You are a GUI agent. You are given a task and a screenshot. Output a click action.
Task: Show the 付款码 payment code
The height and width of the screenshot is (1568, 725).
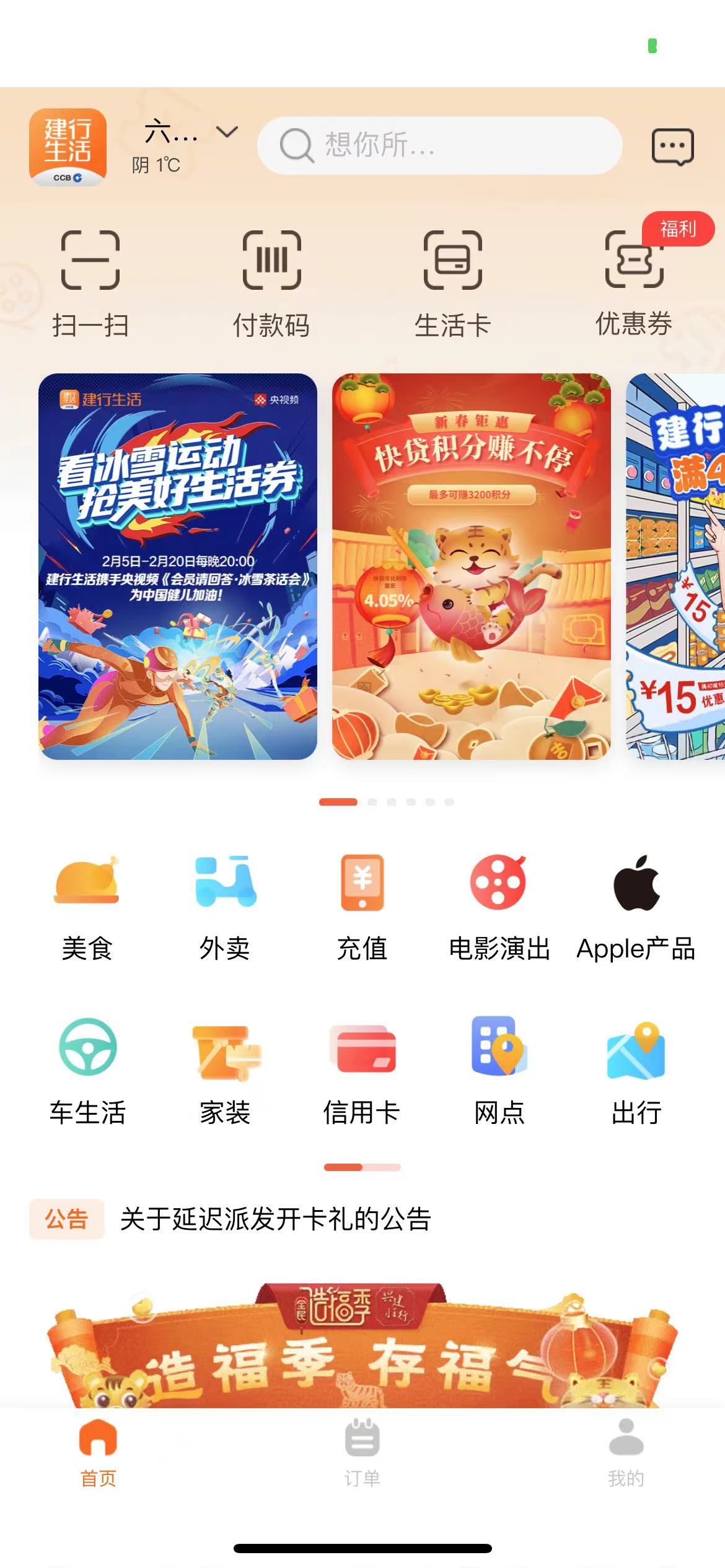pyautogui.click(x=271, y=283)
